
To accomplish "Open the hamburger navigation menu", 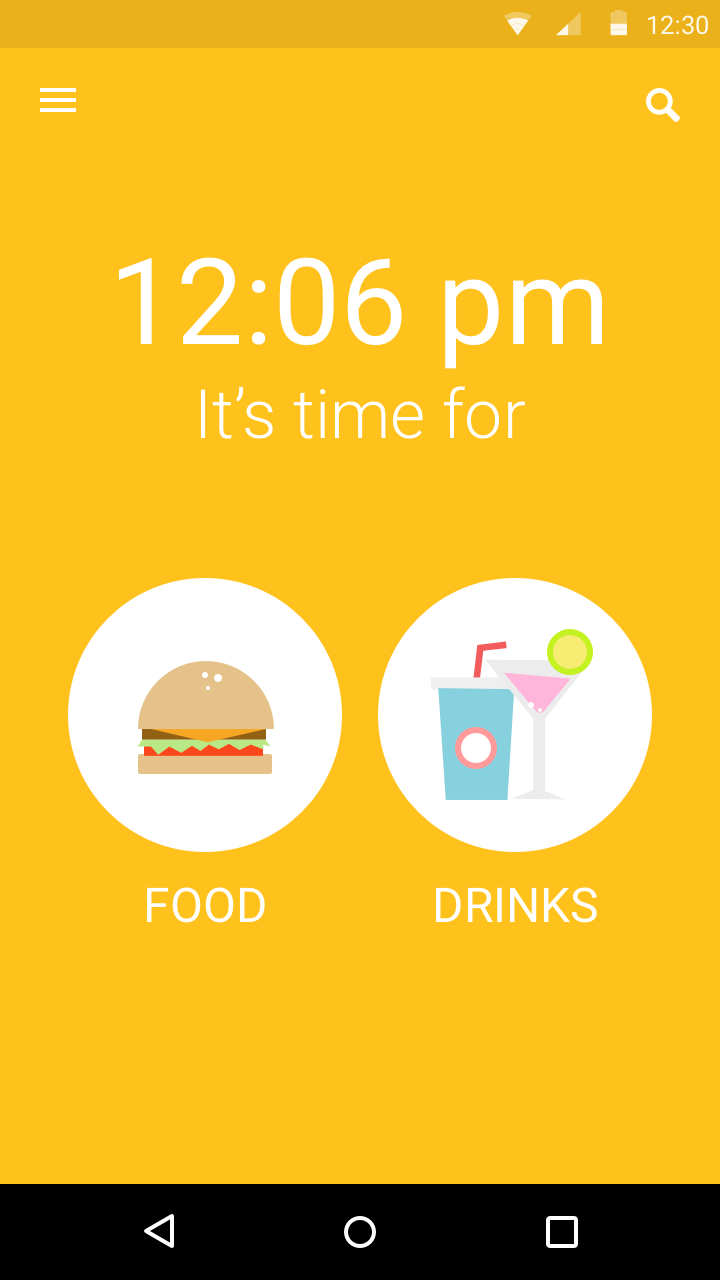I will click(x=58, y=100).
